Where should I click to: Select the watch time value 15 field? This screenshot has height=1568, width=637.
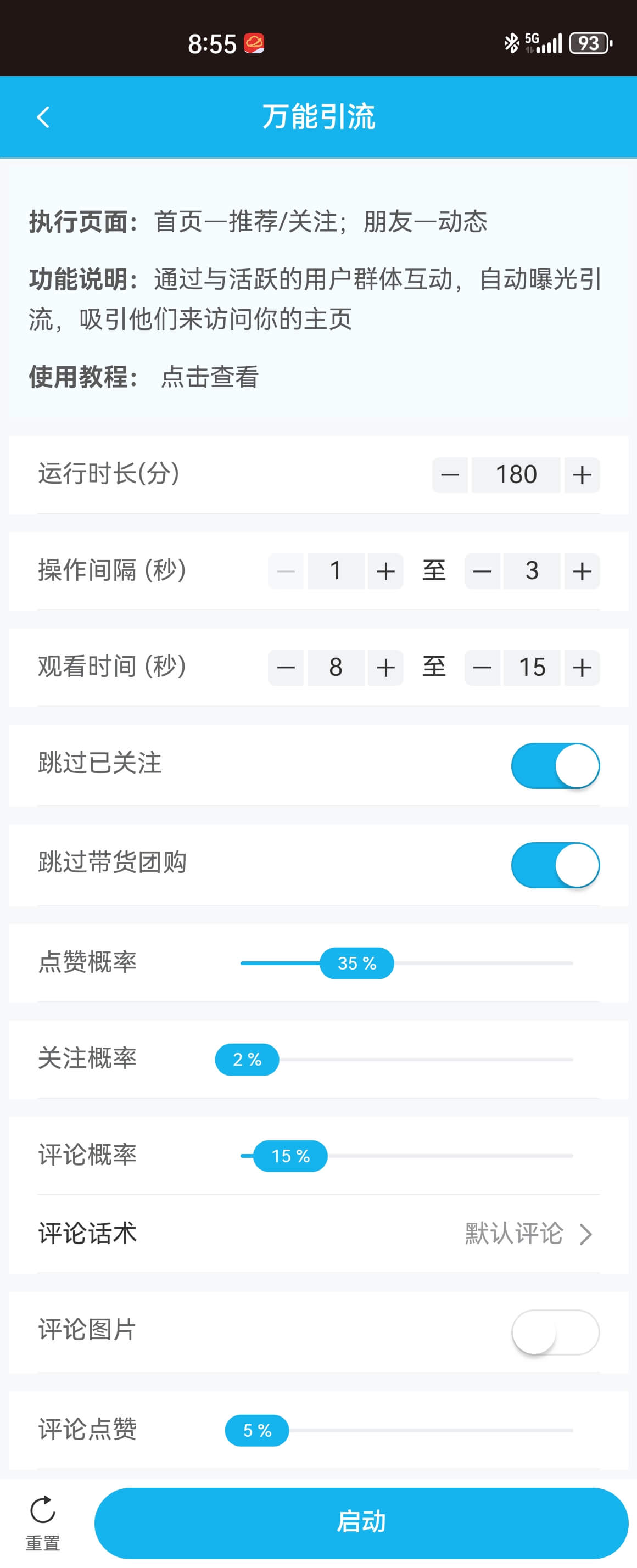point(532,667)
